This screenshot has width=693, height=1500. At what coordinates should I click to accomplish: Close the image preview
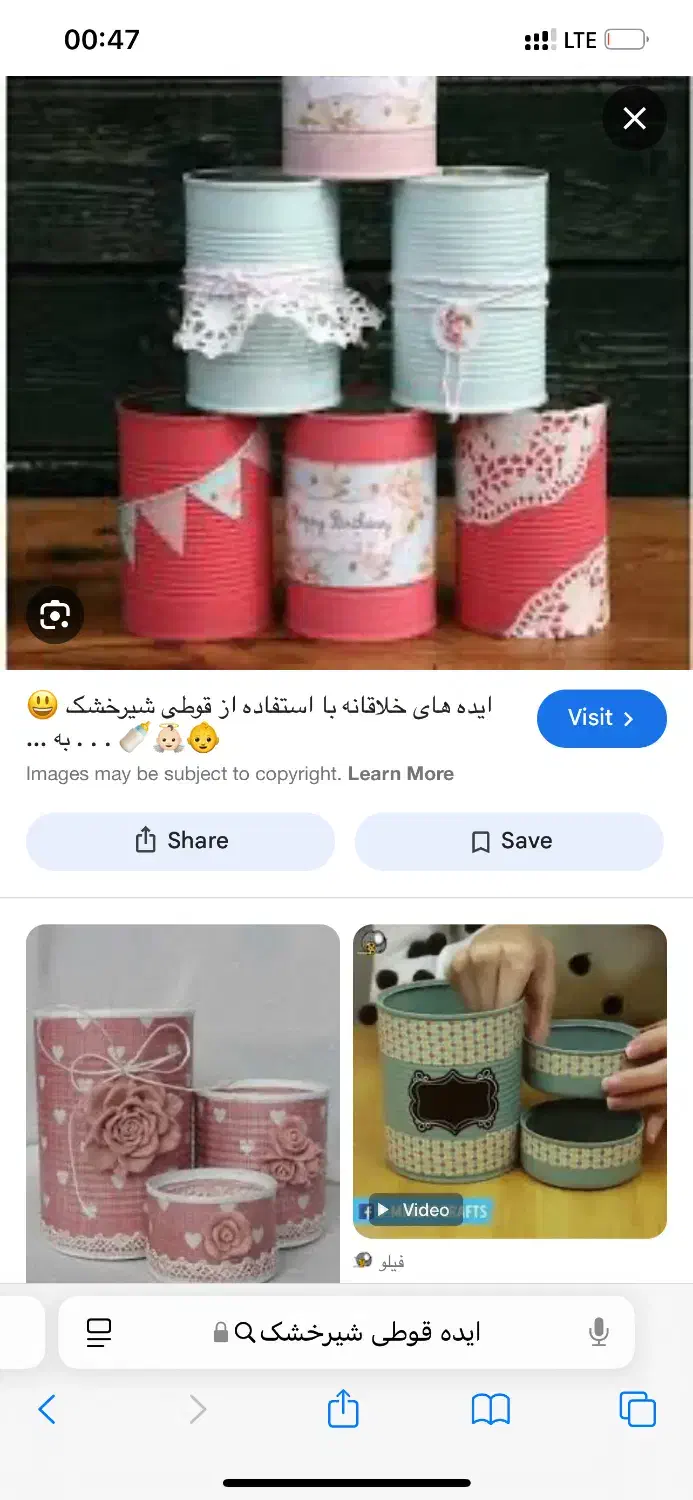(x=634, y=119)
